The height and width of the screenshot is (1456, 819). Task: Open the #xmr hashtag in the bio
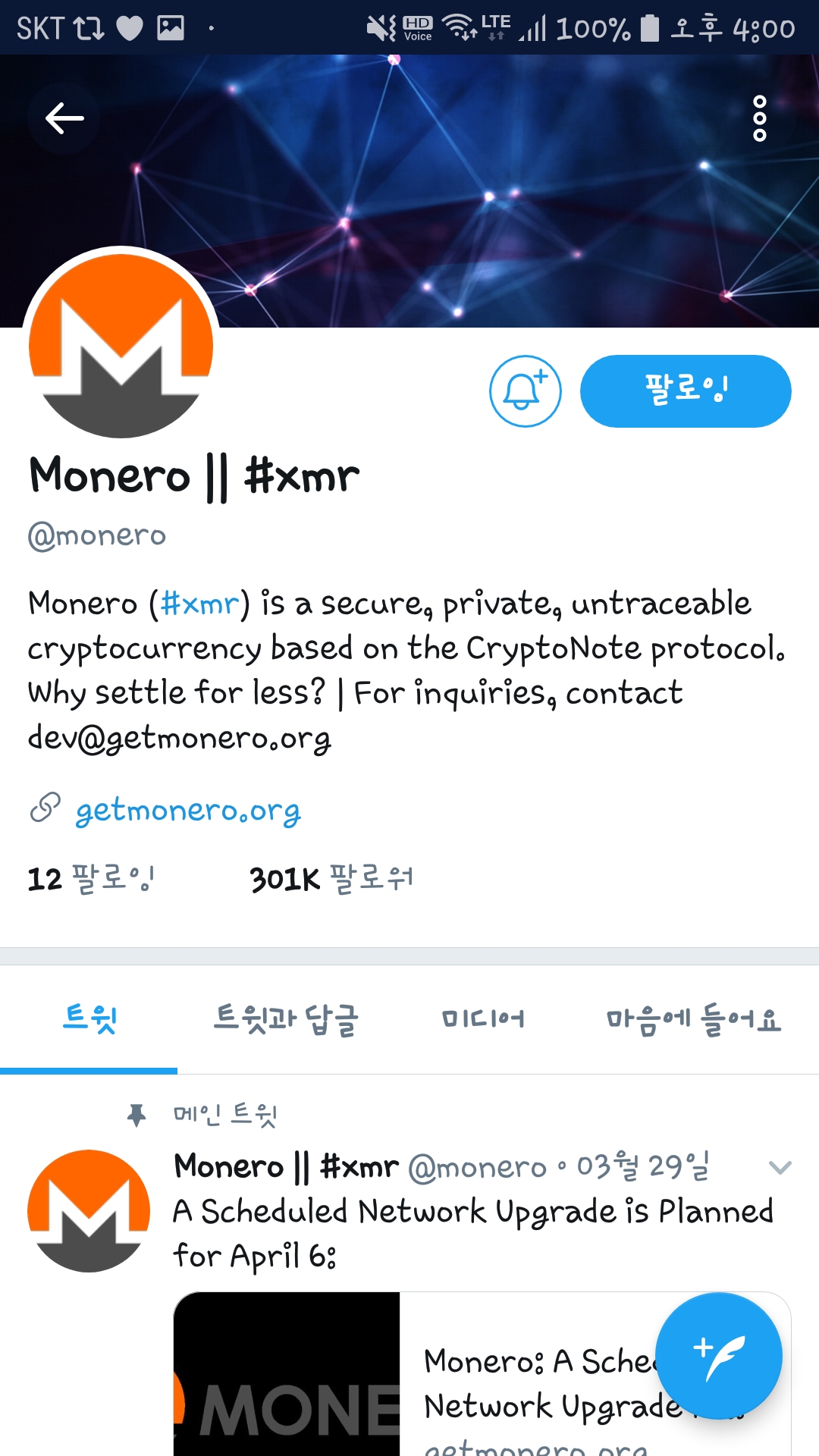199,604
